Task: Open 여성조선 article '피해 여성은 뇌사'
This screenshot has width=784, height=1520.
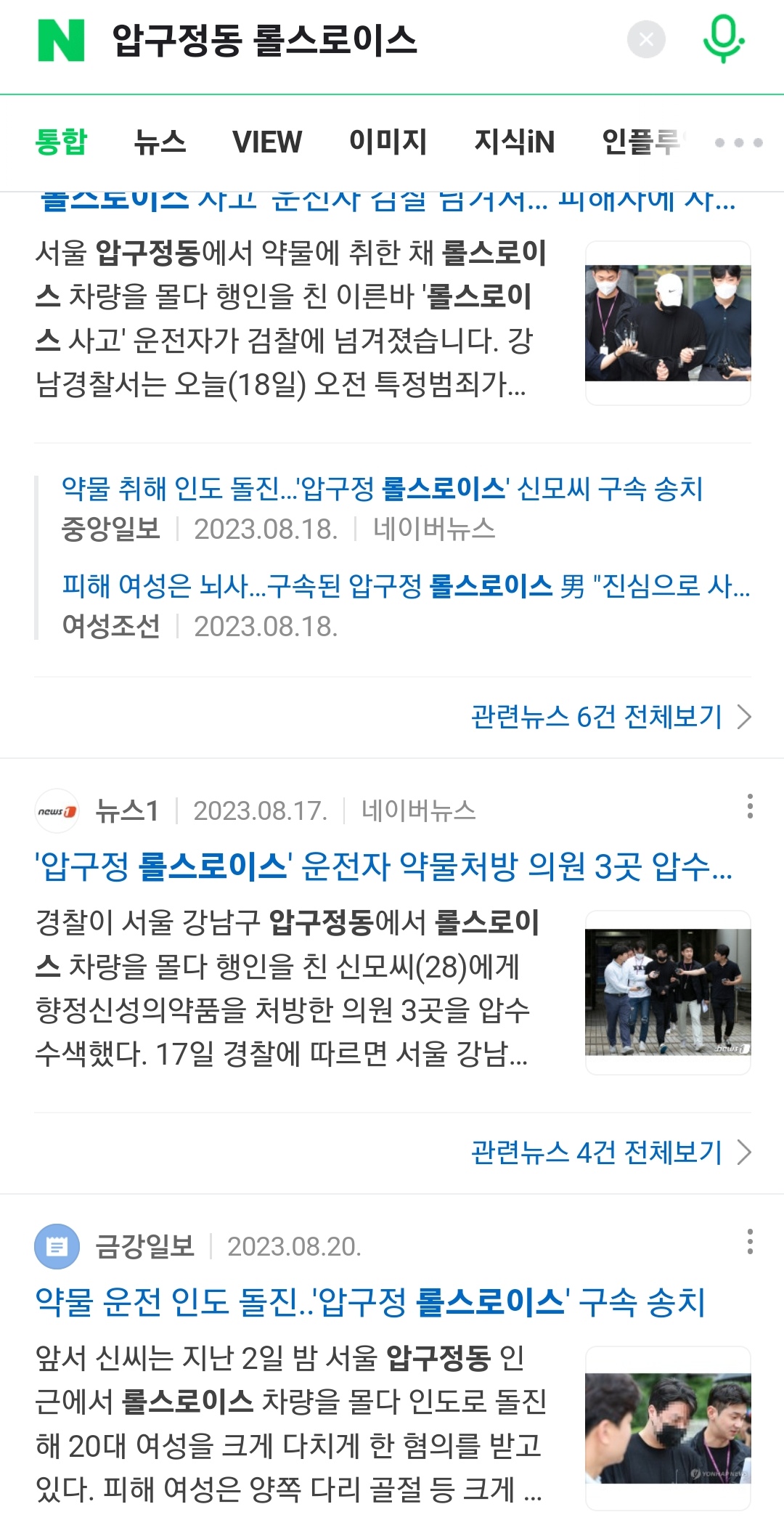Action: click(x=405, y=585)
